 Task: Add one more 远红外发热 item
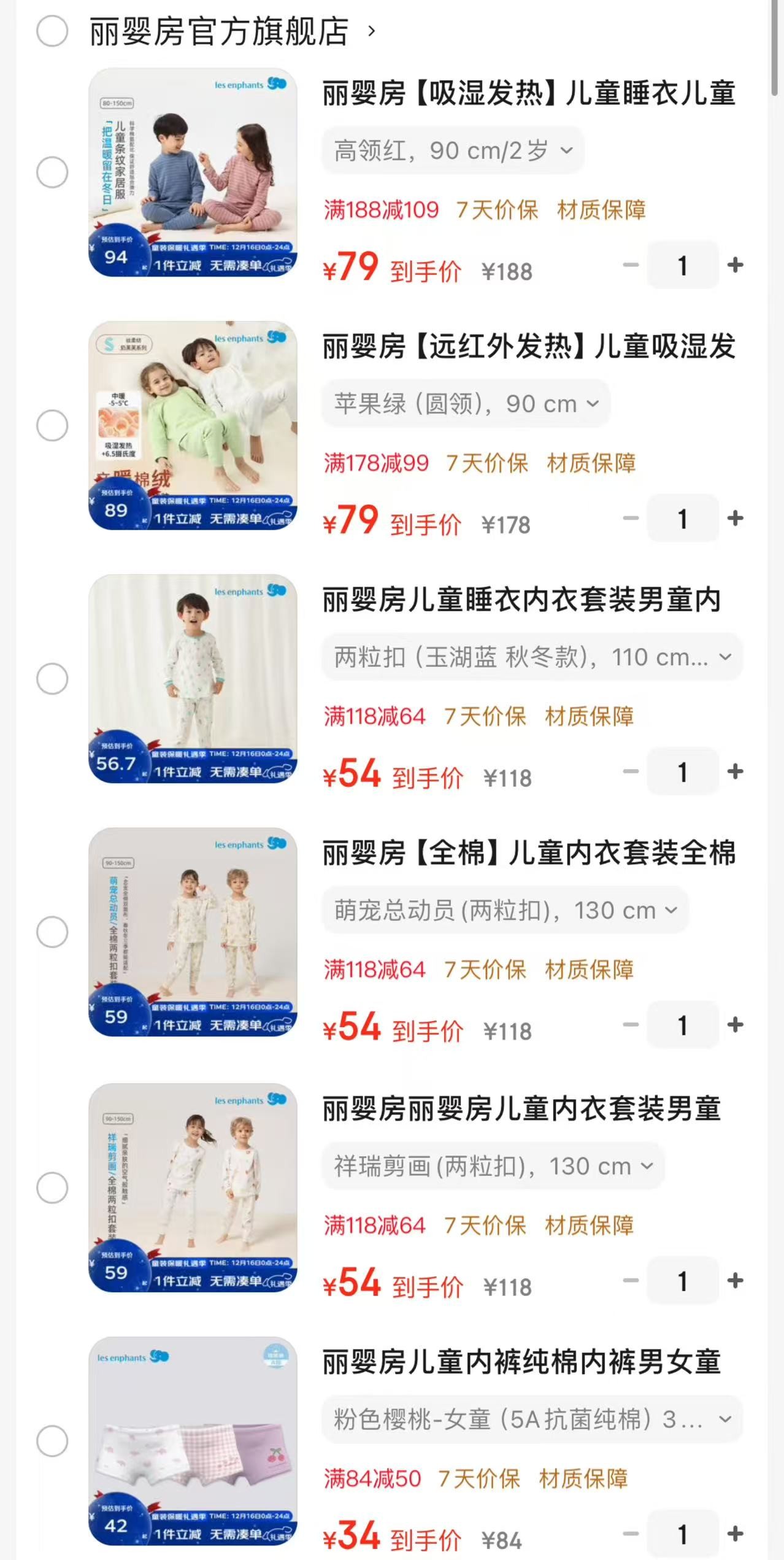click(735, 519)
